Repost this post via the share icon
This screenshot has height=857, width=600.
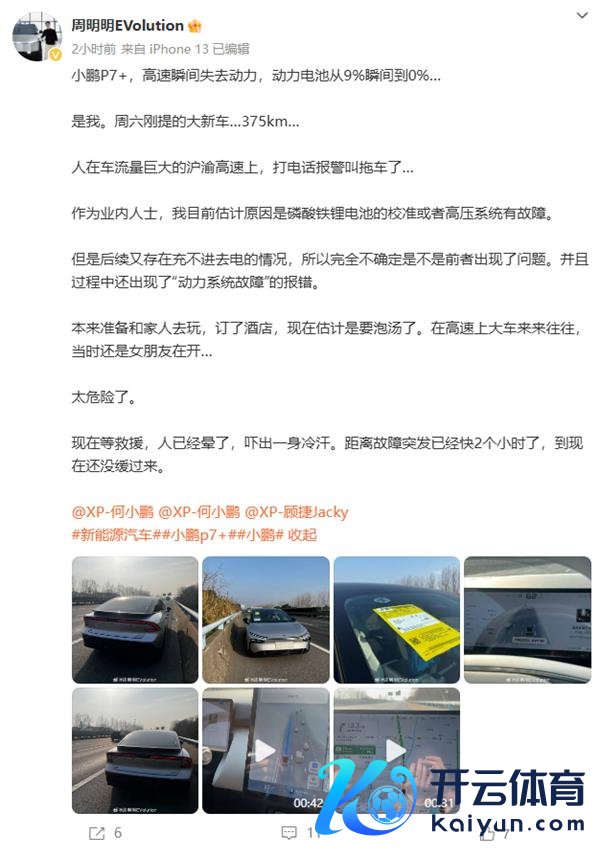point(98,832)
